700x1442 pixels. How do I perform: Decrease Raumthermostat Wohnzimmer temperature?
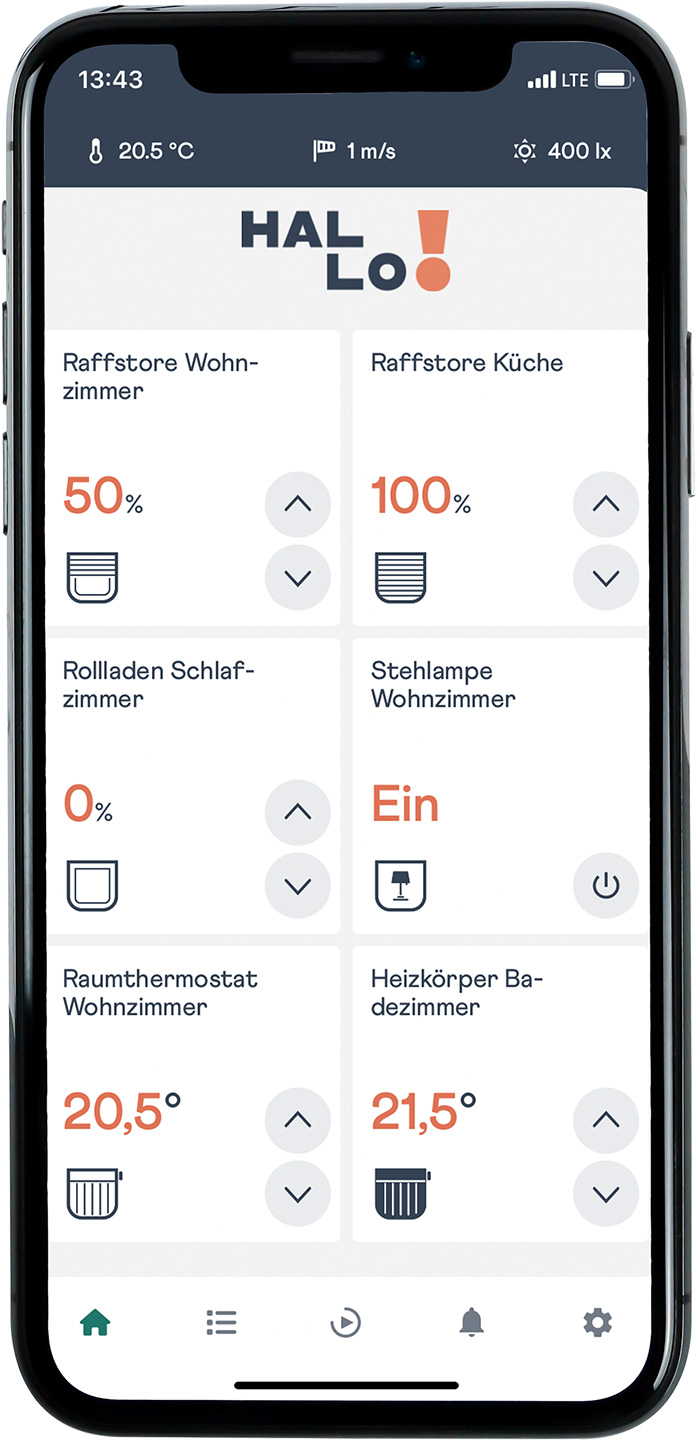pyautogui.click(x=298, y=1193)
